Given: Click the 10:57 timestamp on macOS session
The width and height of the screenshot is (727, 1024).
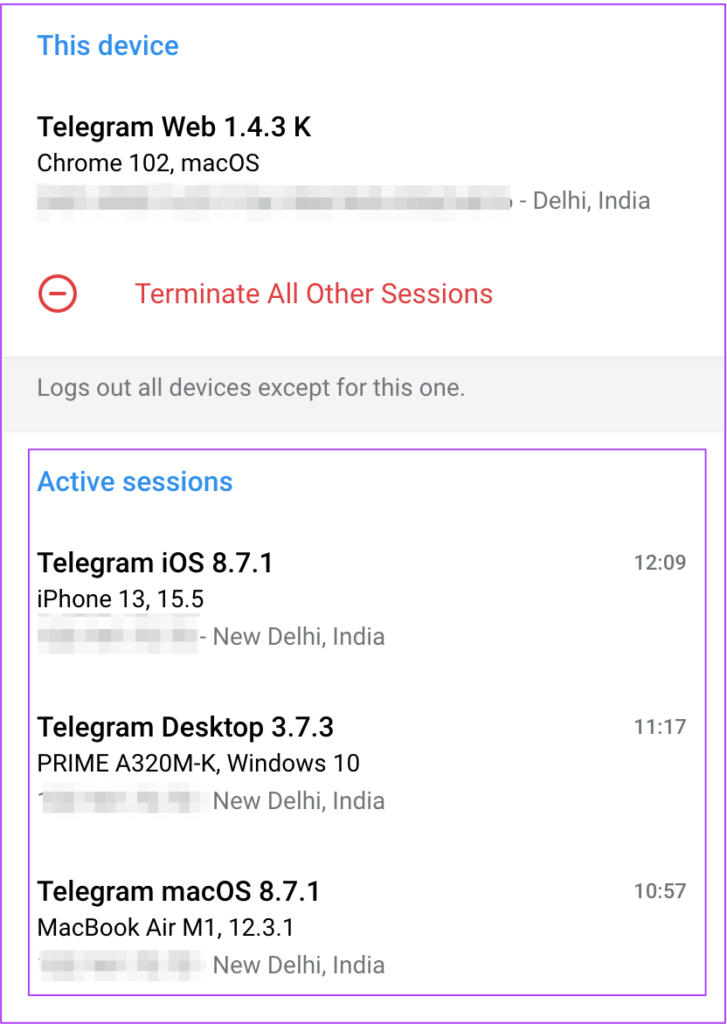Looking at the screenshot, I should click(658, 891).
